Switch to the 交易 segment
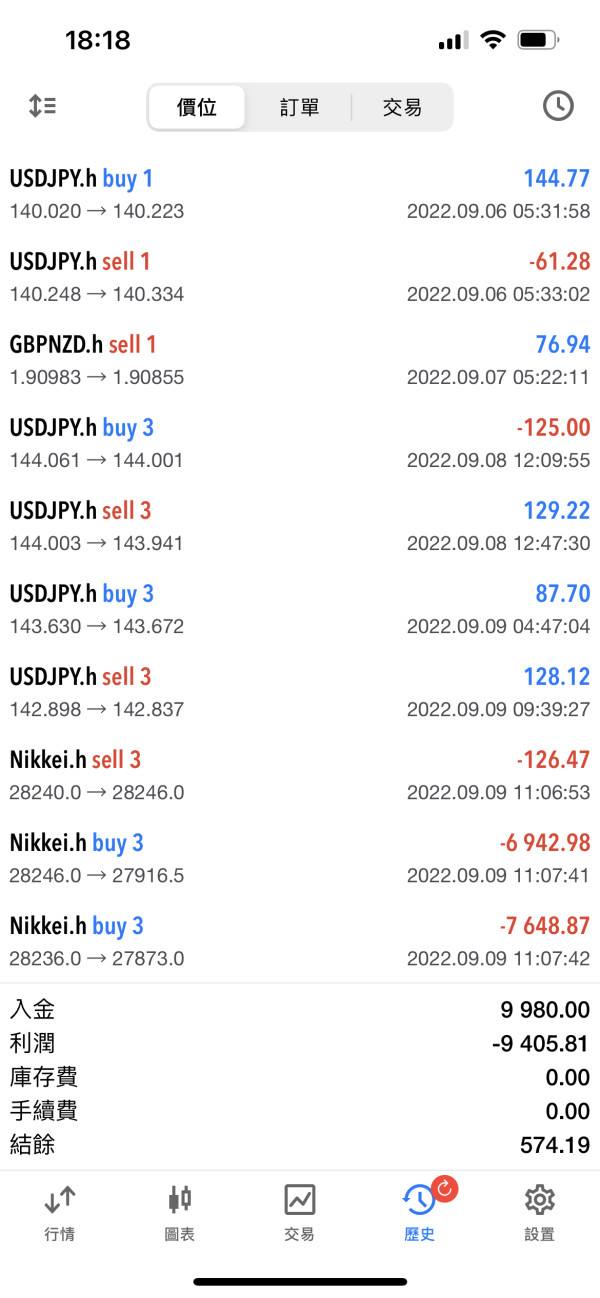Screen dimensions: 600x1298 click(402, 107)
